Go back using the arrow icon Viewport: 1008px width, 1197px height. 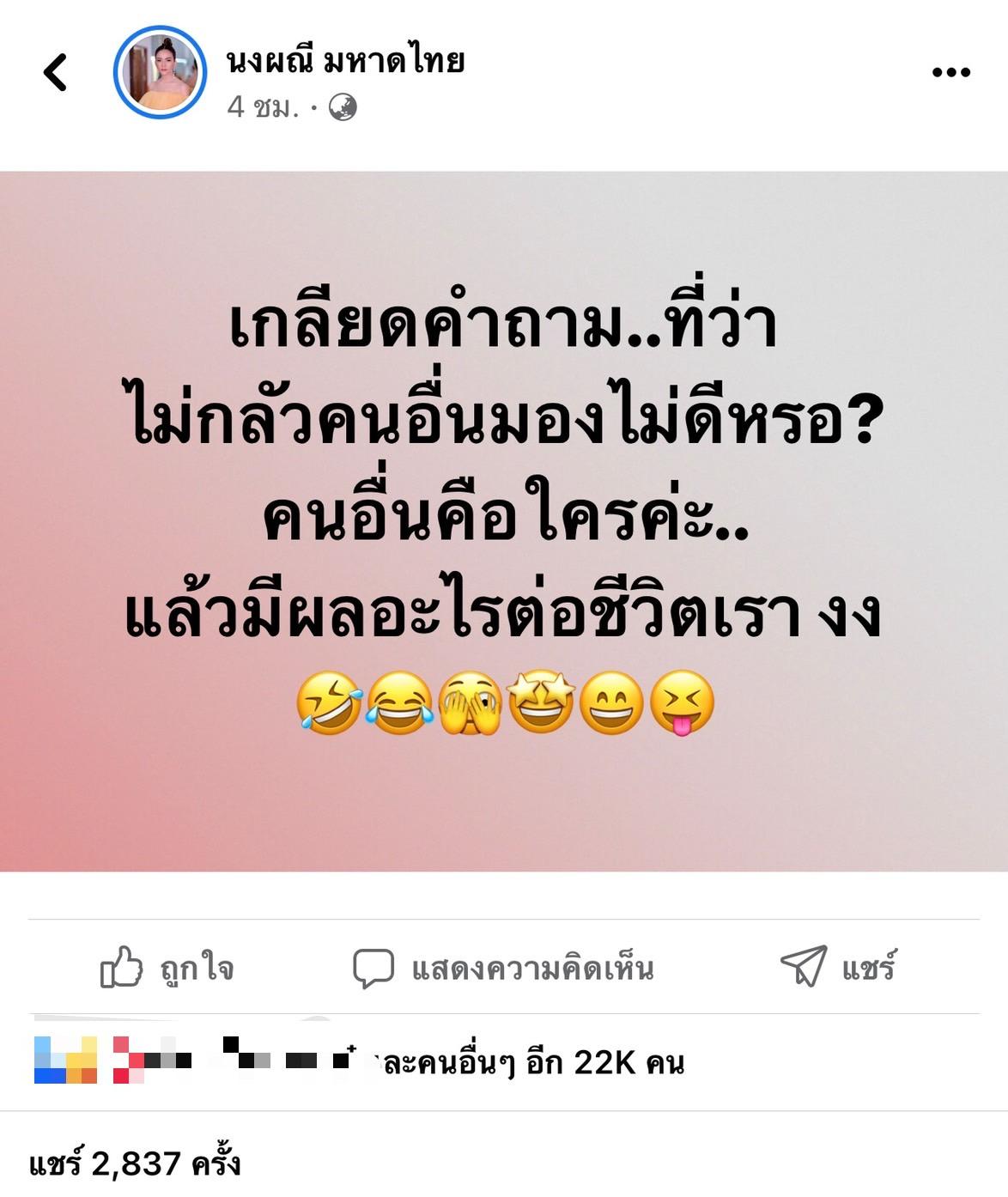click(56, 72)
